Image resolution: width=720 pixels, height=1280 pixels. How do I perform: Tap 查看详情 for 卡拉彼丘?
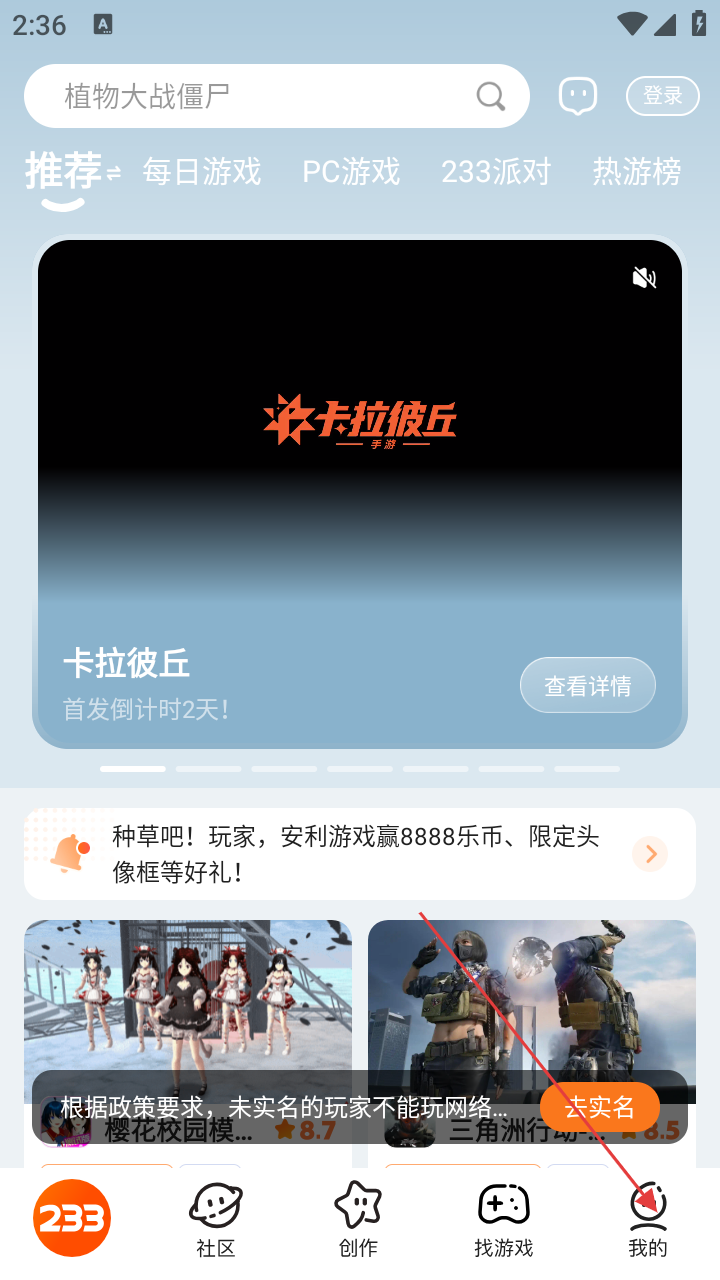[x=587, y=686]
